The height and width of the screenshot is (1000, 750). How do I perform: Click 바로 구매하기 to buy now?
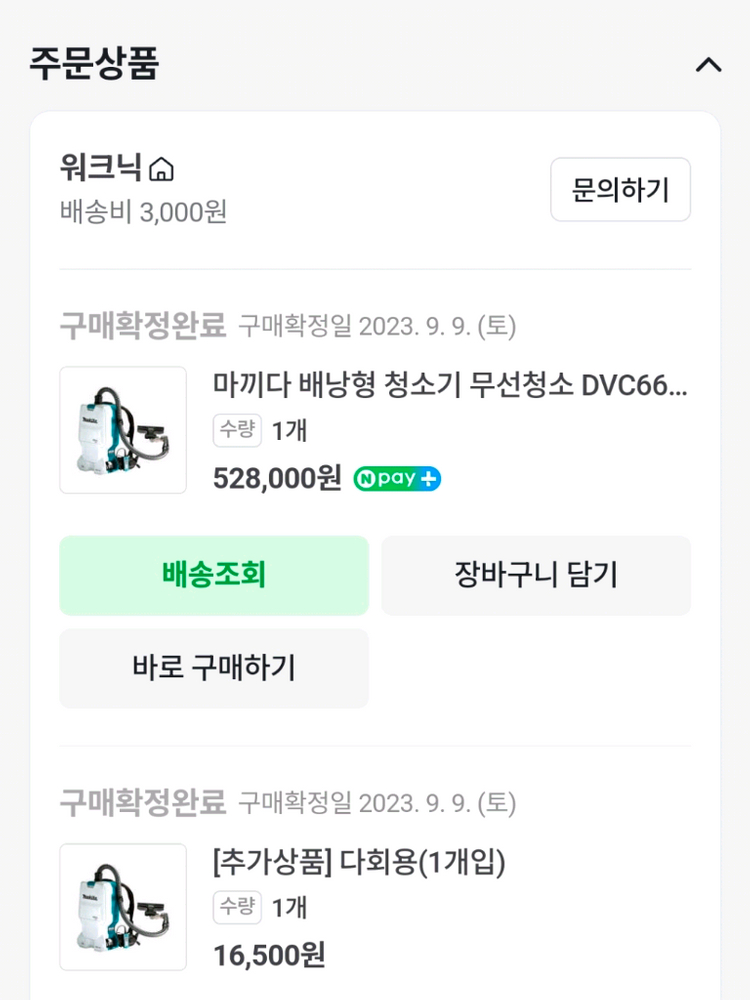[213, 669]
